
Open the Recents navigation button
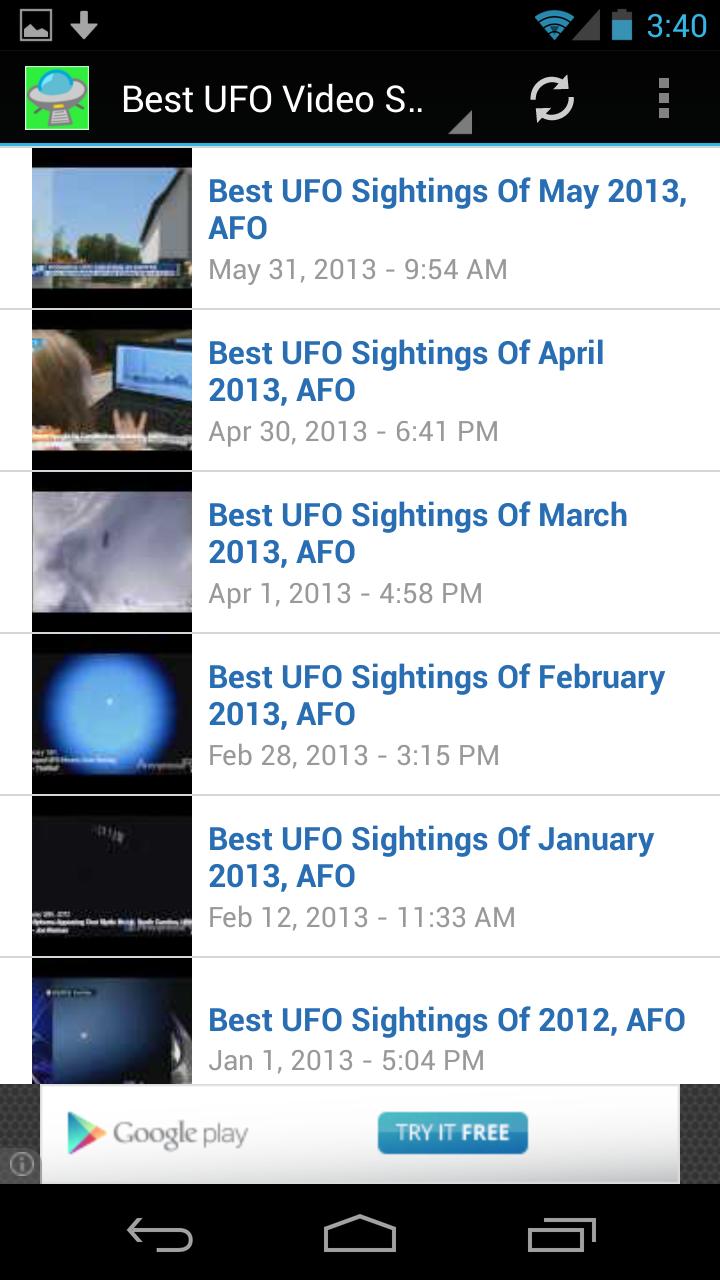tap(560, 1236)
